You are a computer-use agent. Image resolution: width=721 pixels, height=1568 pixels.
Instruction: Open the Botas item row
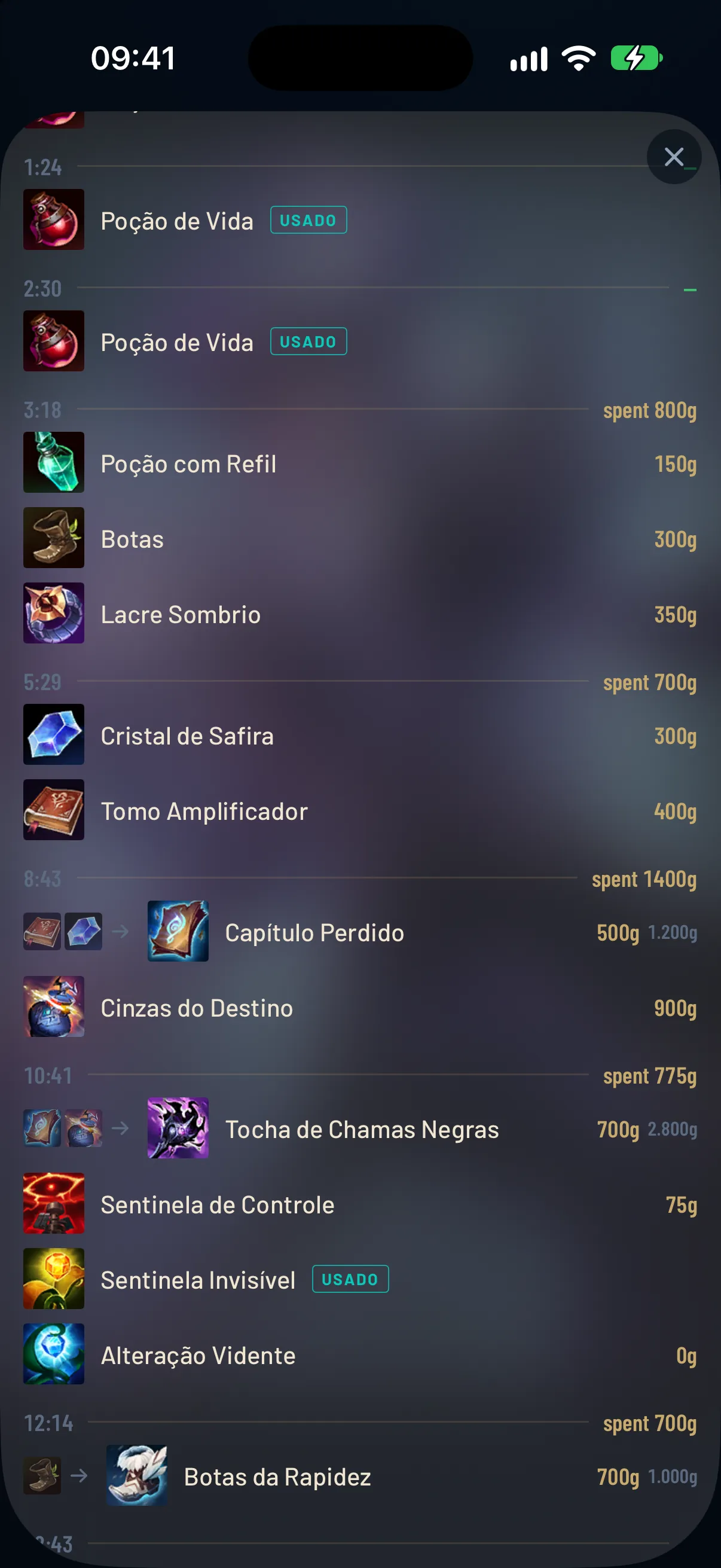(360, 538)
